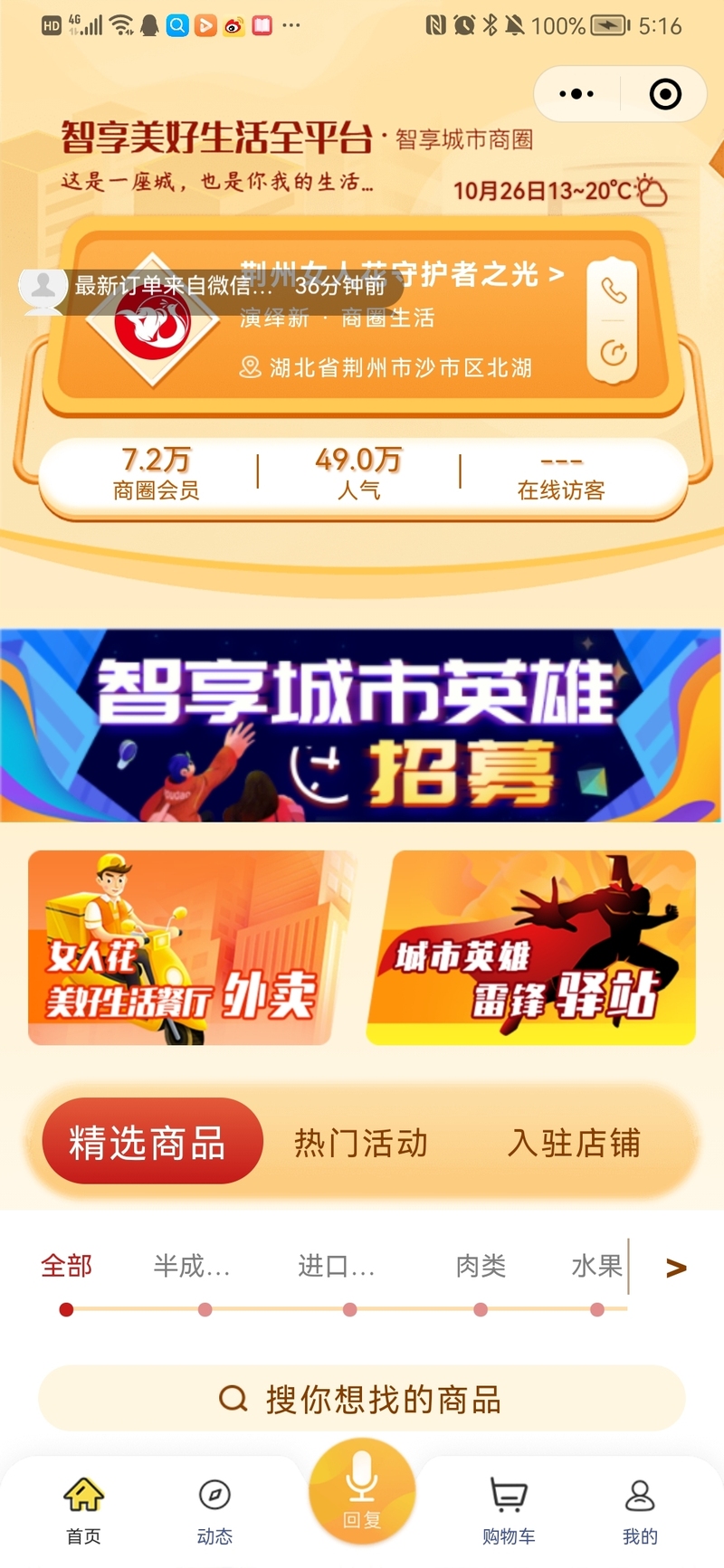This screenshot has height=1568, width=724.
Task: Tap the 搜你想找的商品 search box
Action: point(362,1399)
